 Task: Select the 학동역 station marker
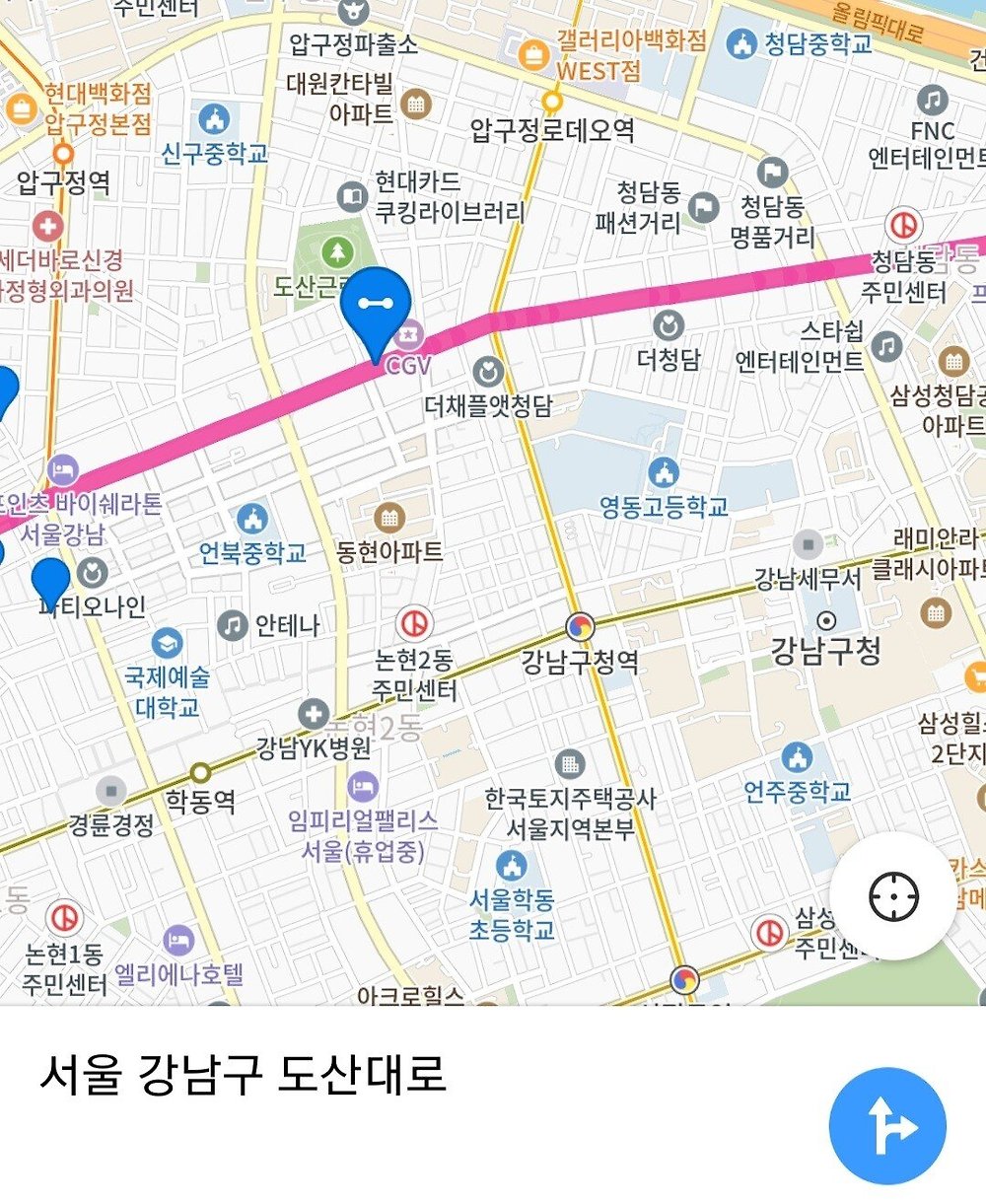click(x=201, y=773)
